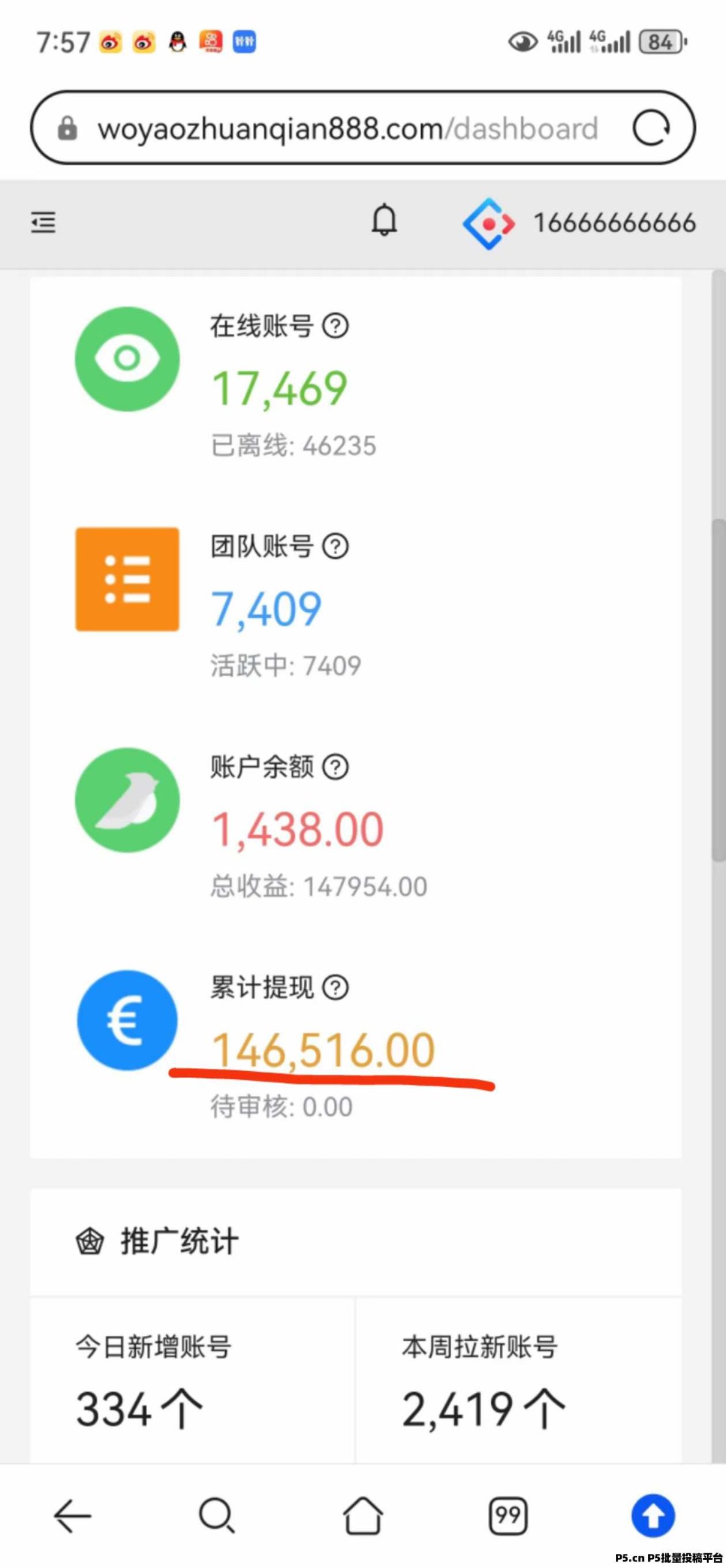Show help tooltip for 账户余额
Viewport: 726px width, 1568px height.
[335, 766]
